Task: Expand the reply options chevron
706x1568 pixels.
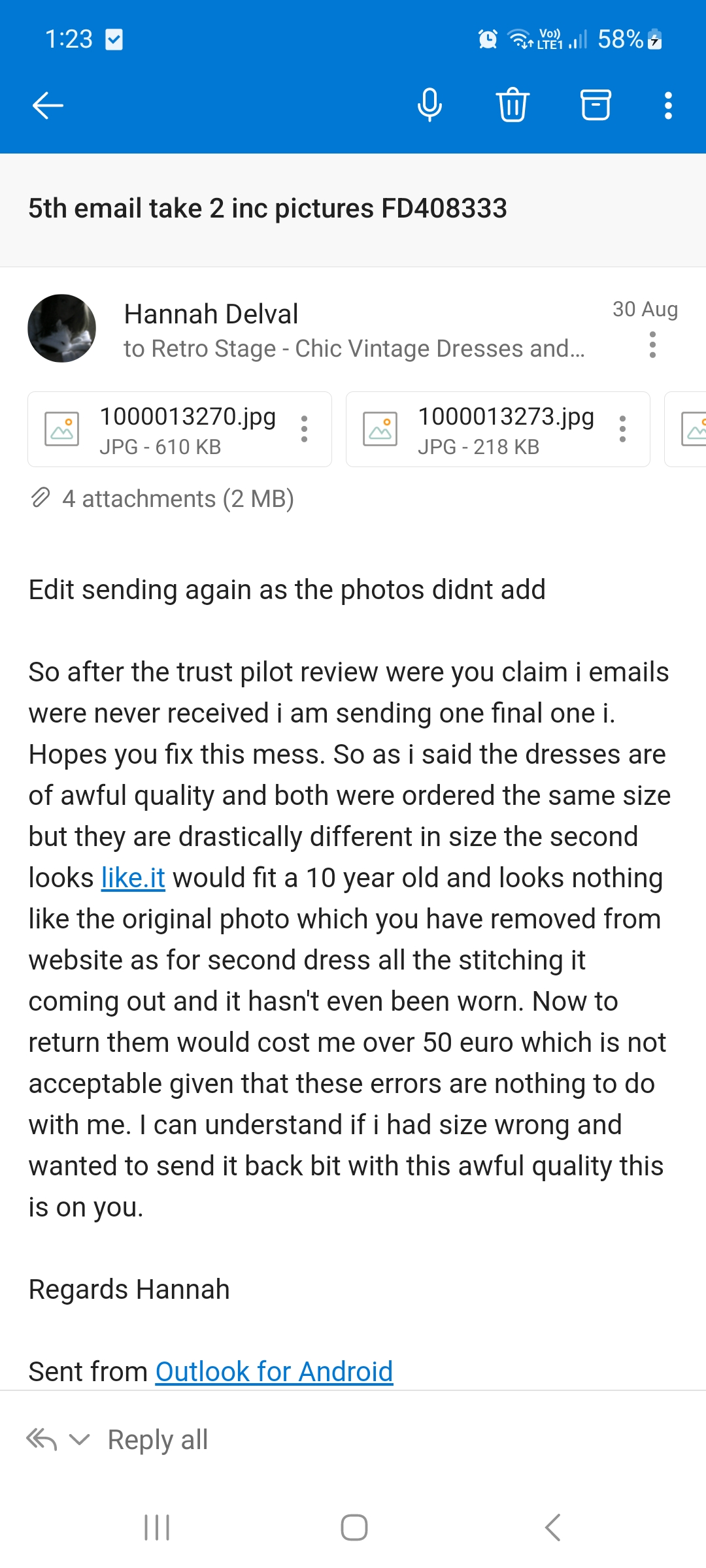Action: point(79,1440)
